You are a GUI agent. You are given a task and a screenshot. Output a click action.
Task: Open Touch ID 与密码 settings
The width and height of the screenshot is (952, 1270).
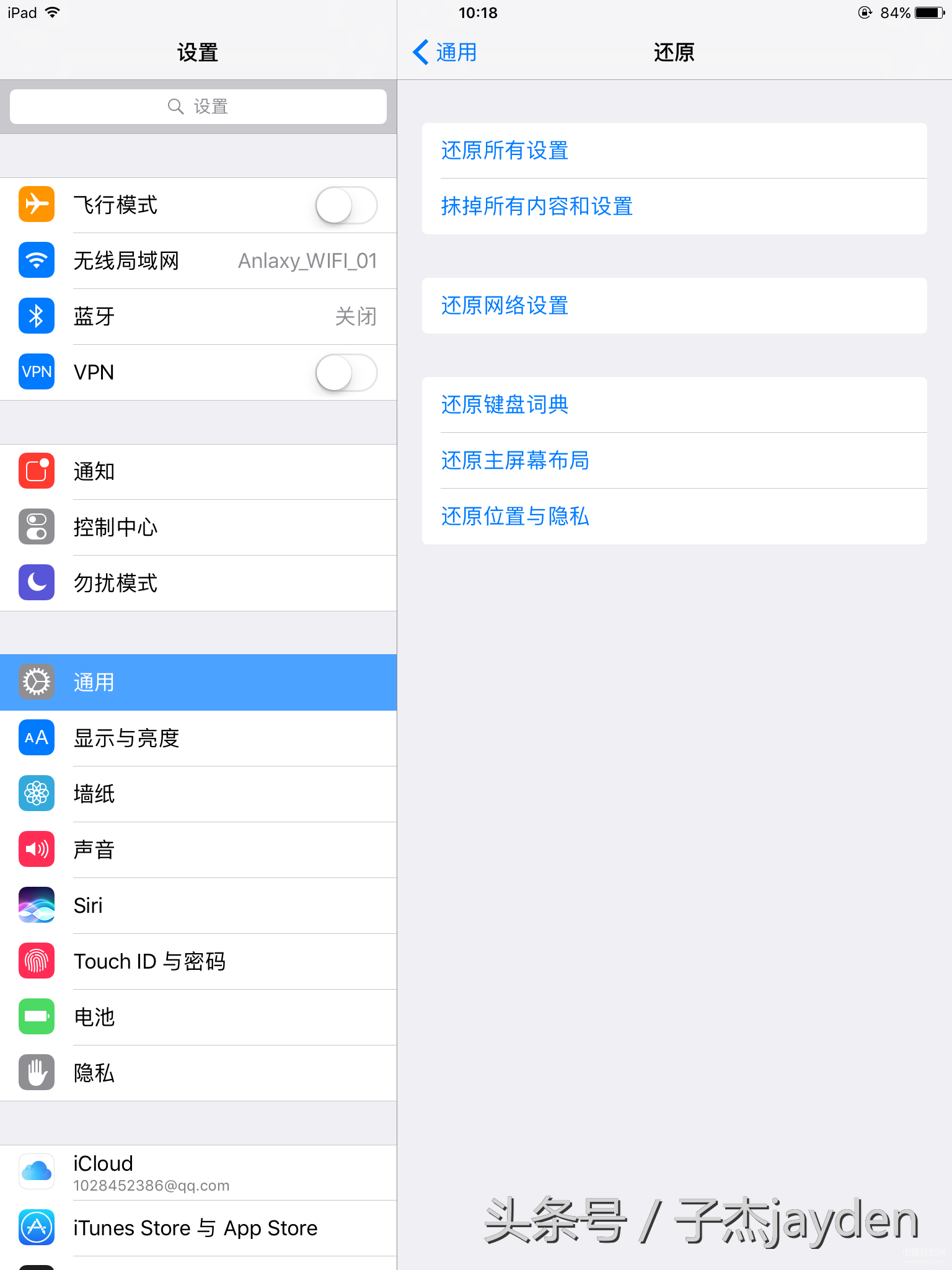click(x=198, y=962)
